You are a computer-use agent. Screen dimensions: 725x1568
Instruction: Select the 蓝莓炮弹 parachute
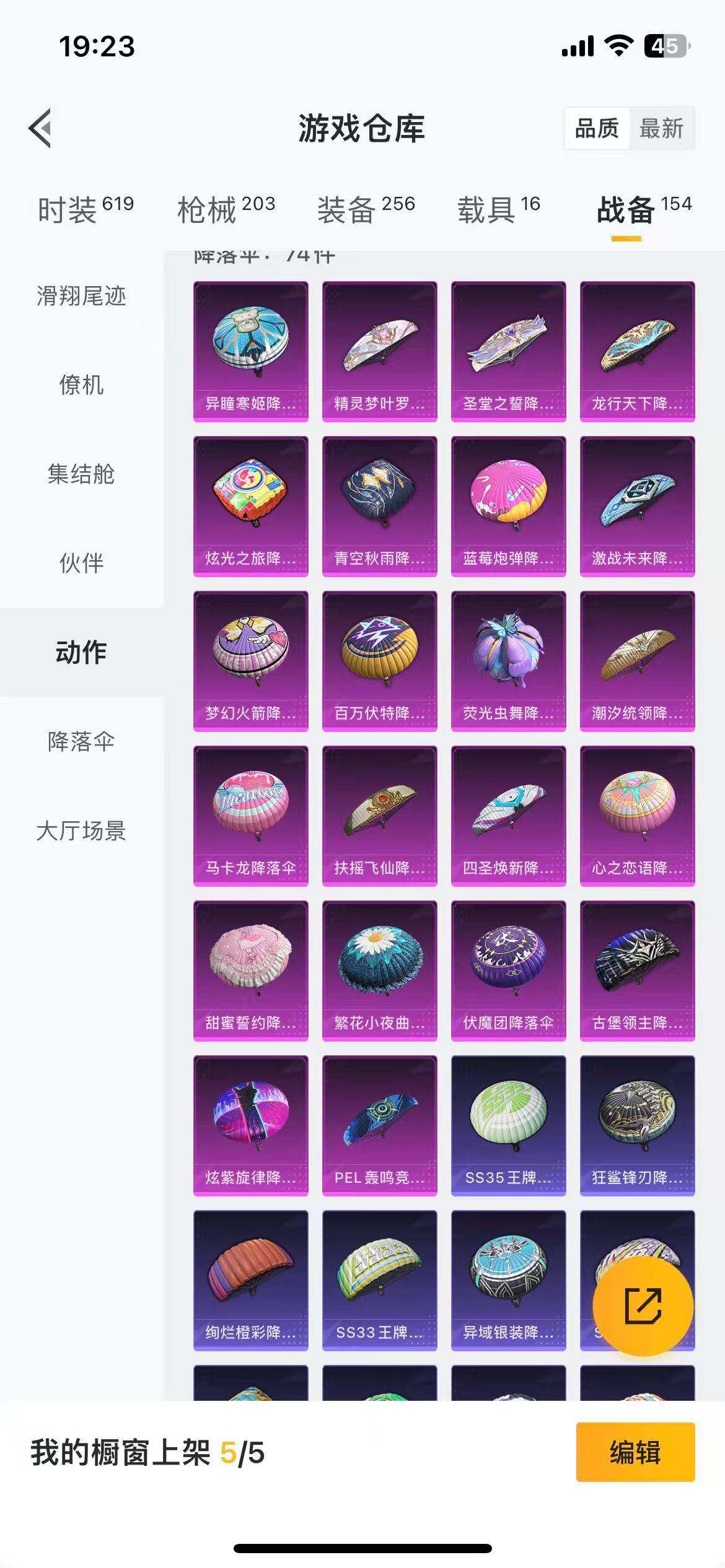509,502
